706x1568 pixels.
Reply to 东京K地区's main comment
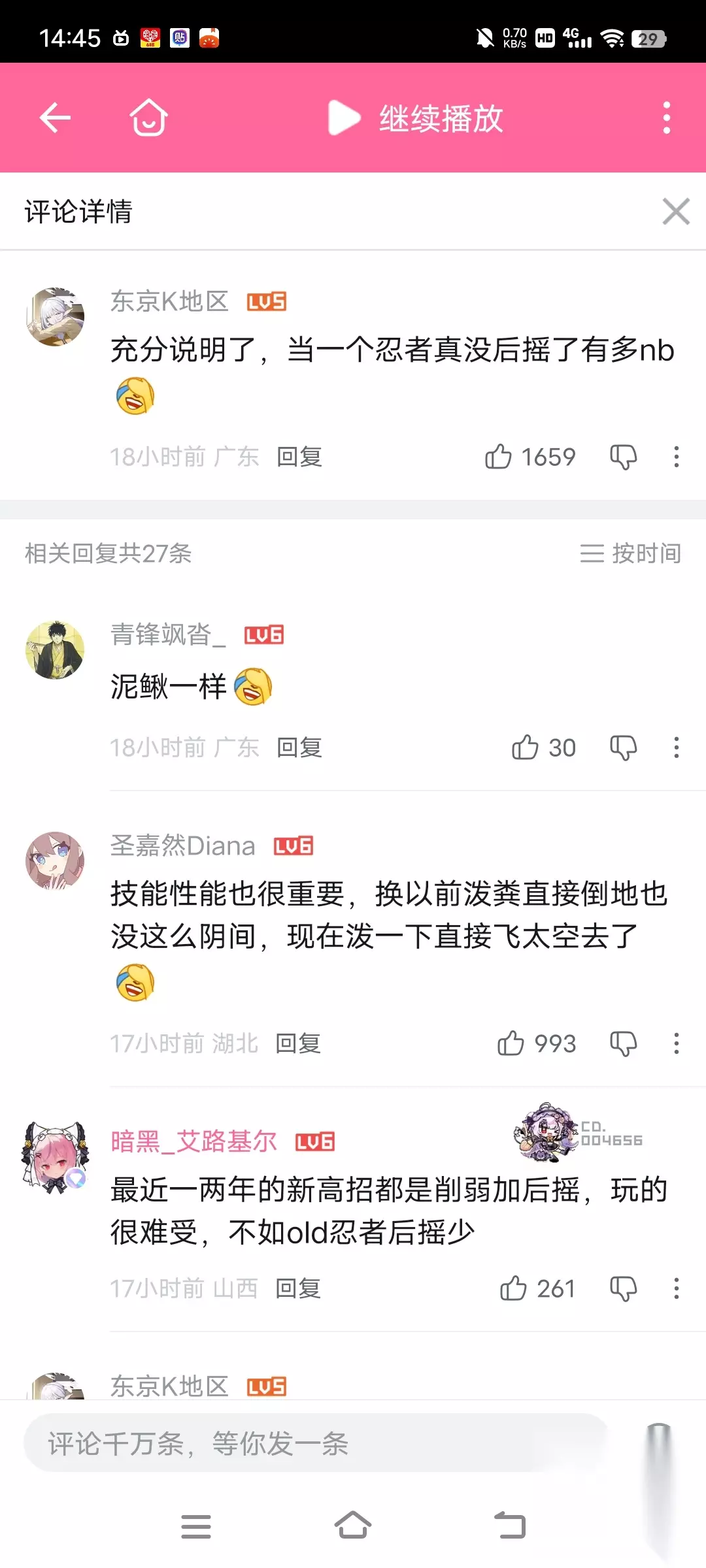pos(299,457)
